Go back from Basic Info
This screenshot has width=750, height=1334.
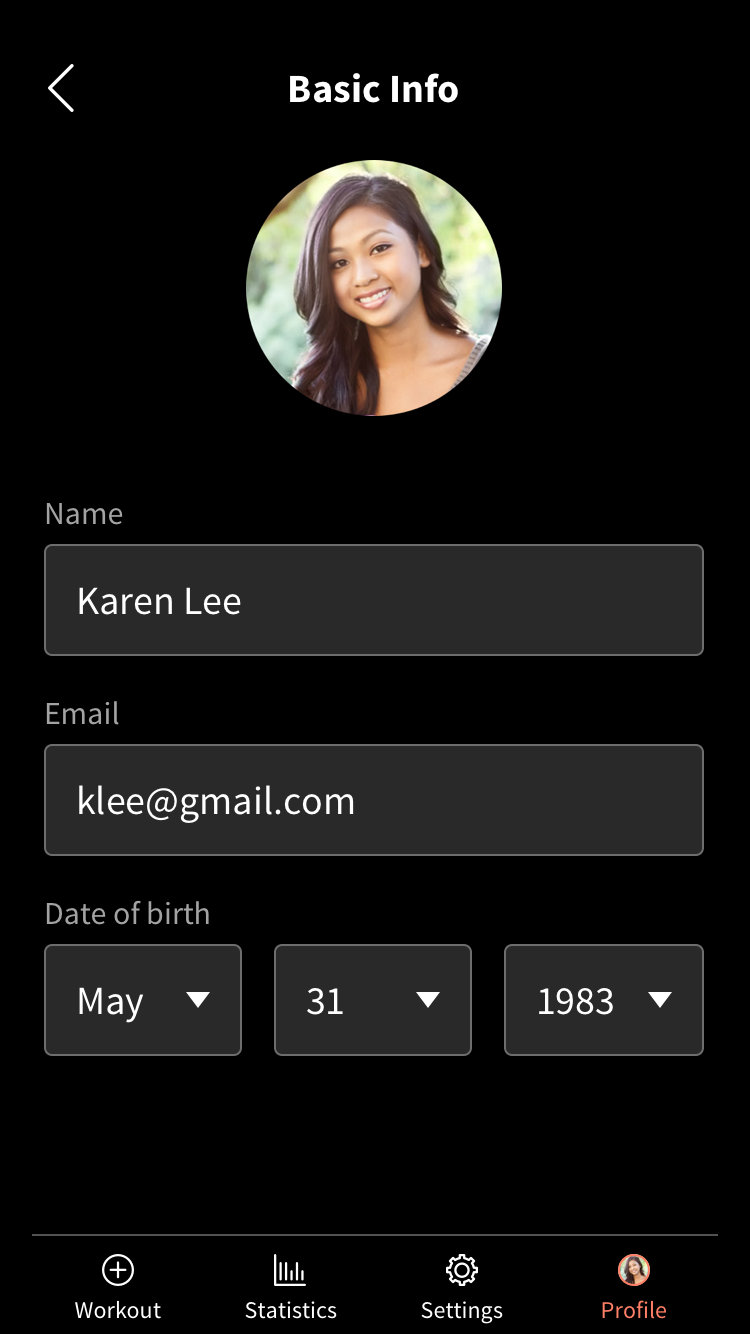pyautogui.click(x=61, y=88)
